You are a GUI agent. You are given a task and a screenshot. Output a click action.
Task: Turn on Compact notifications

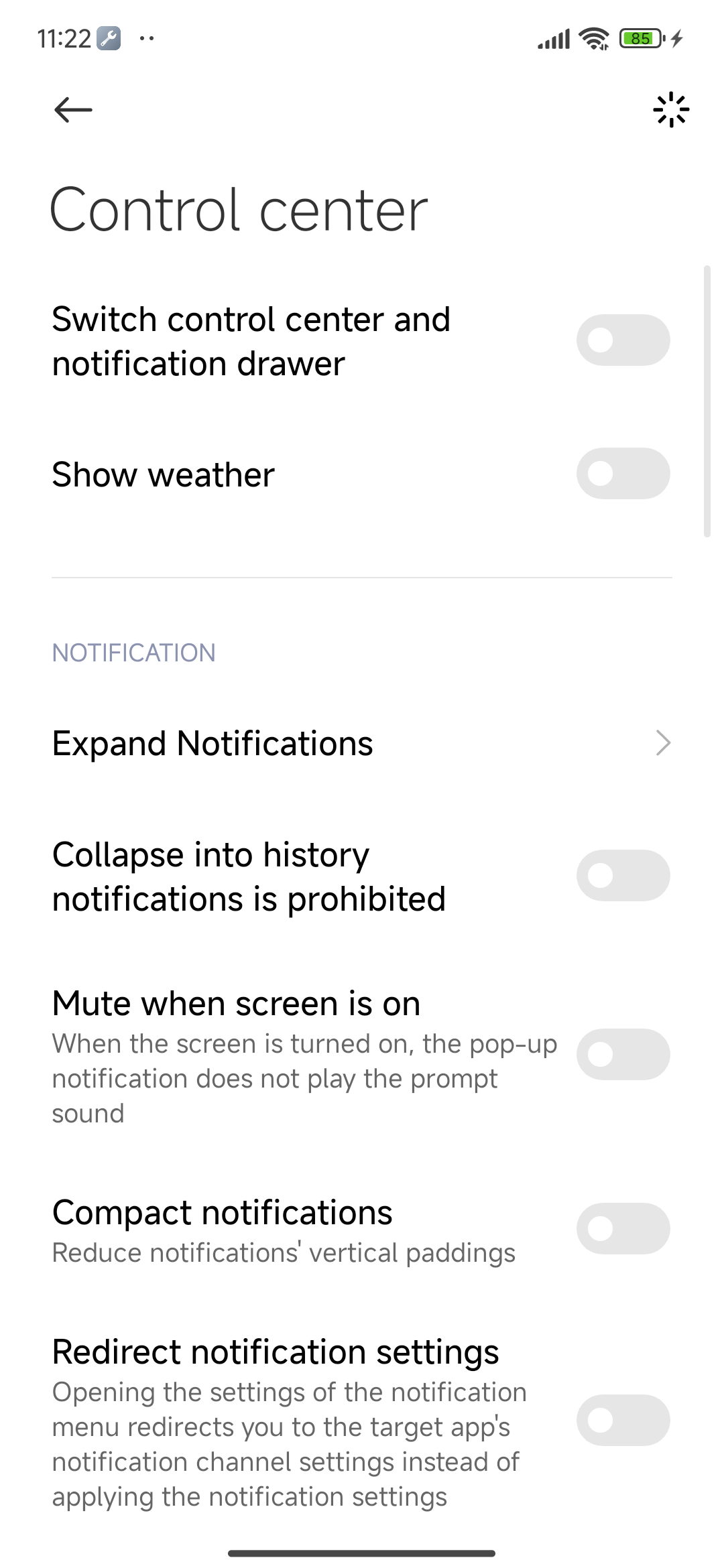pos(623,1229)
